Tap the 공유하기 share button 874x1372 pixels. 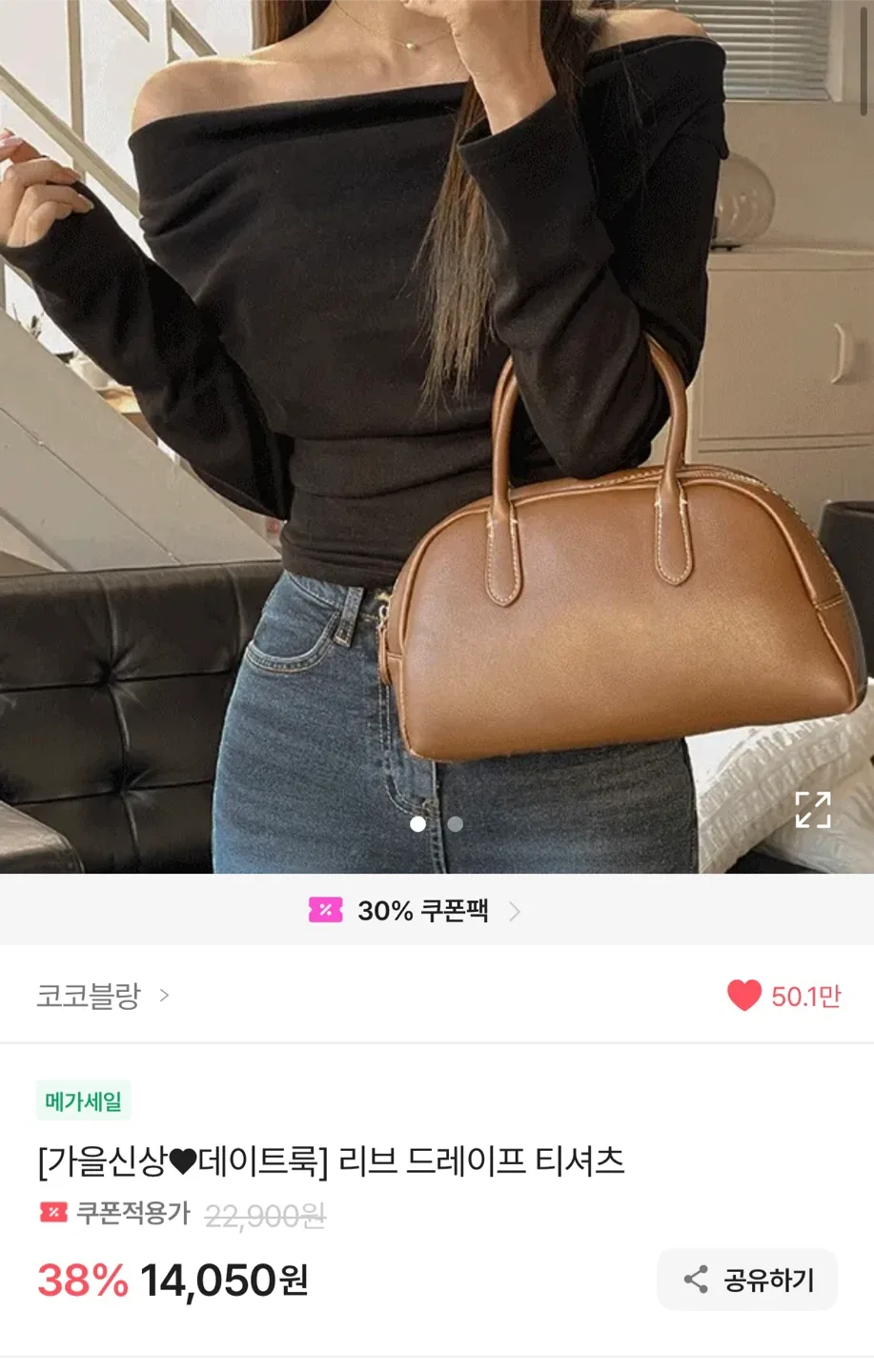click(747, 1280)
